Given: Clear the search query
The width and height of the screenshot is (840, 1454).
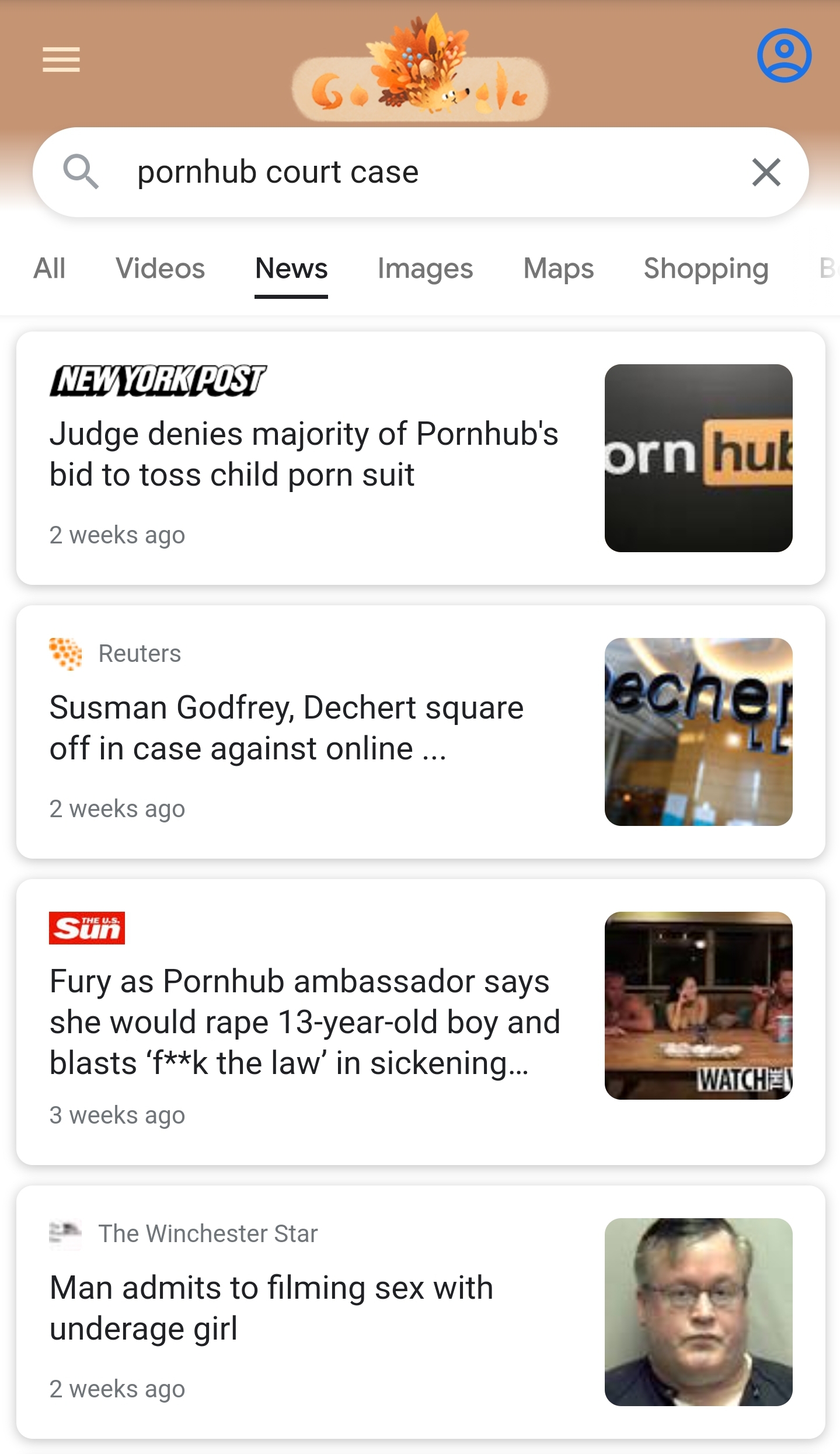Looking at the screenshot, I should pyautogui.click(x=766, y=172).
